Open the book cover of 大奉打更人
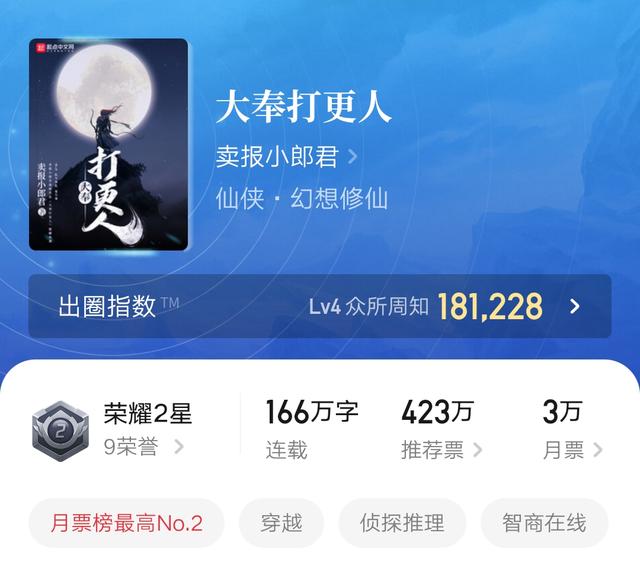 (x=108, y=144)
